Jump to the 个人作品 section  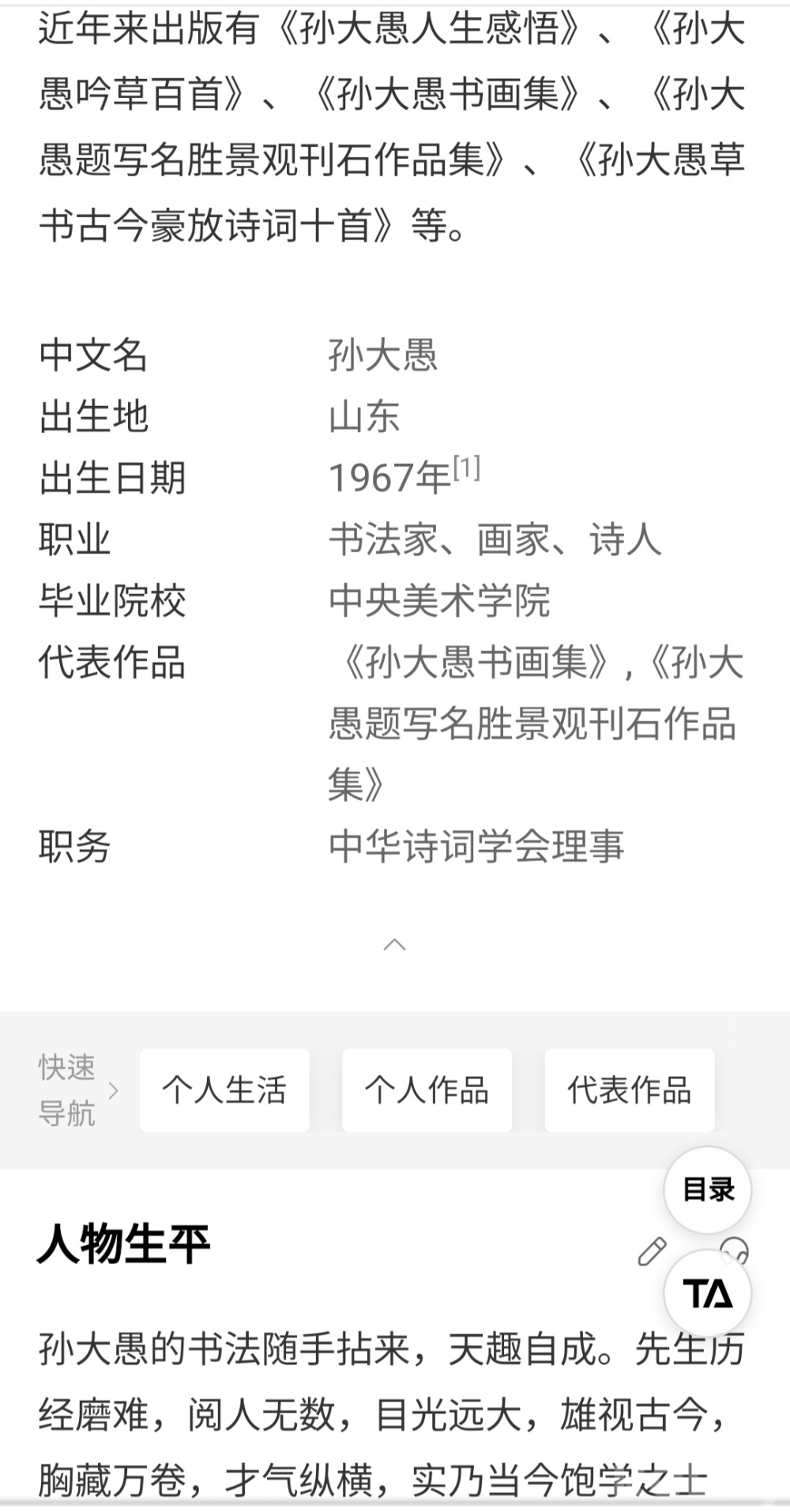[x=427, y=1090]
